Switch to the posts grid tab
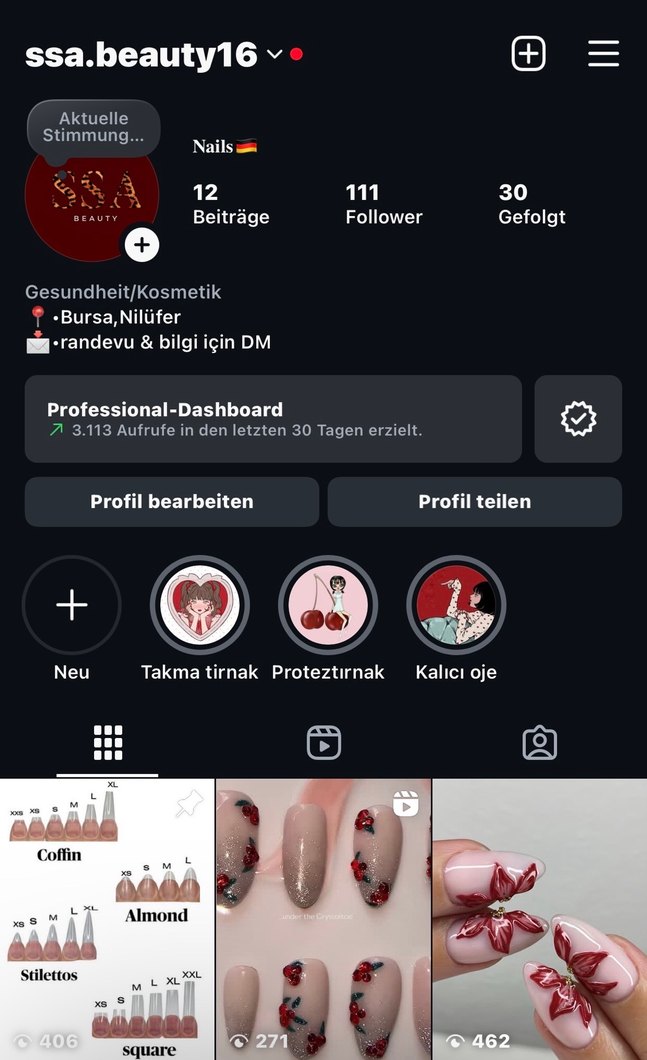This screenshot has width=647, height=1060. (x=107, y=743)
